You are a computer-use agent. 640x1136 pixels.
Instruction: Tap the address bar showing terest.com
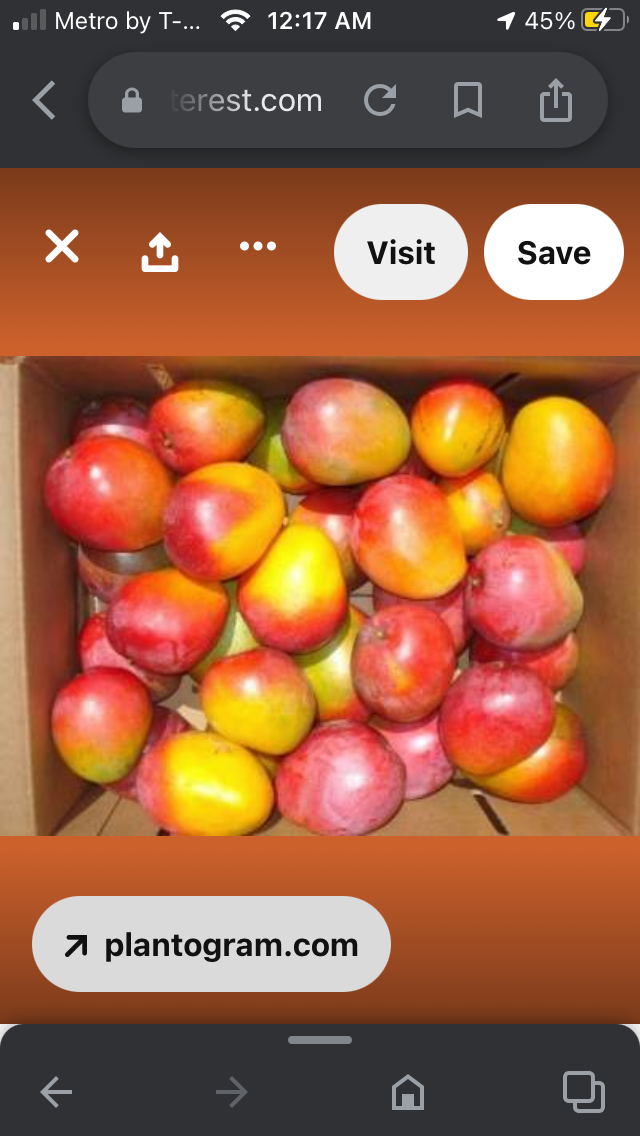[240, 101]
